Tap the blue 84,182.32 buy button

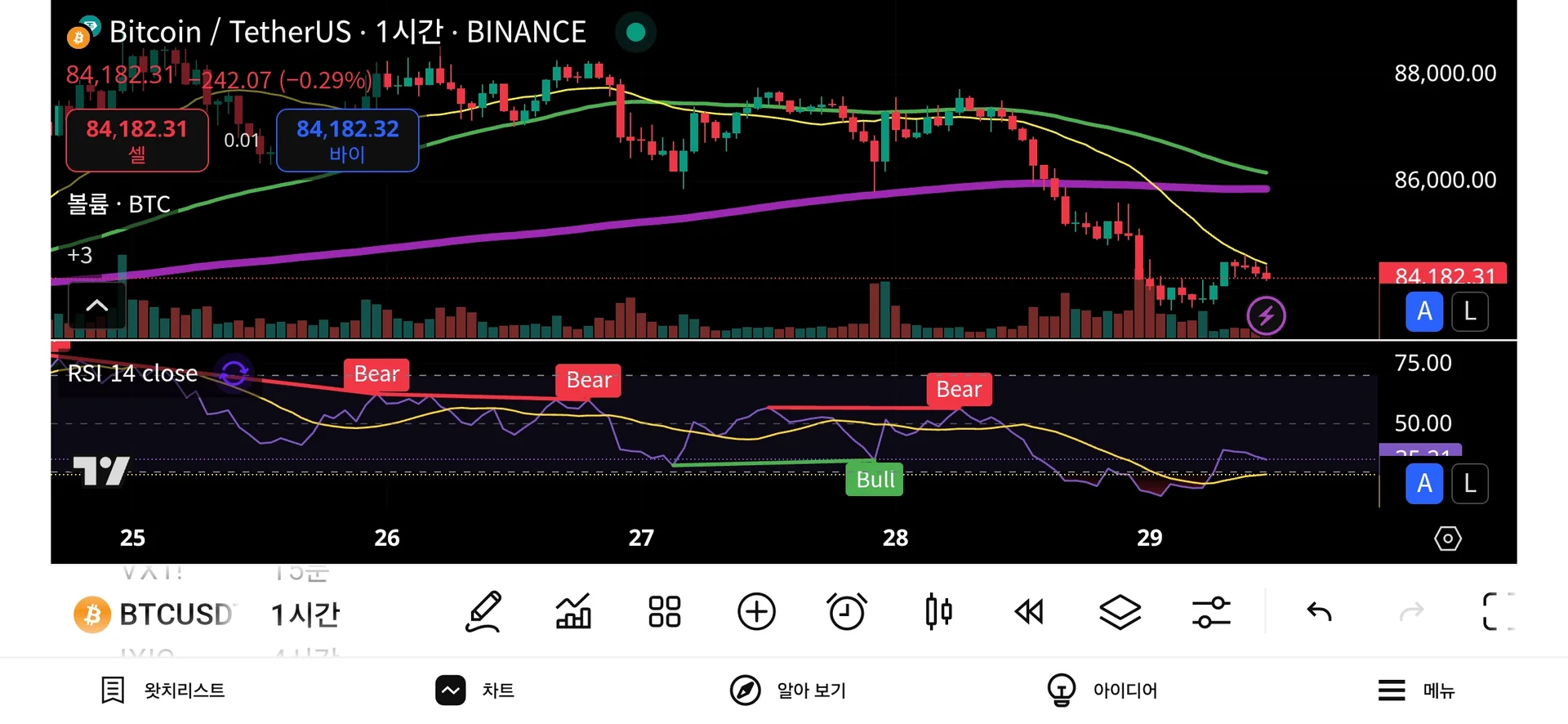347,140
